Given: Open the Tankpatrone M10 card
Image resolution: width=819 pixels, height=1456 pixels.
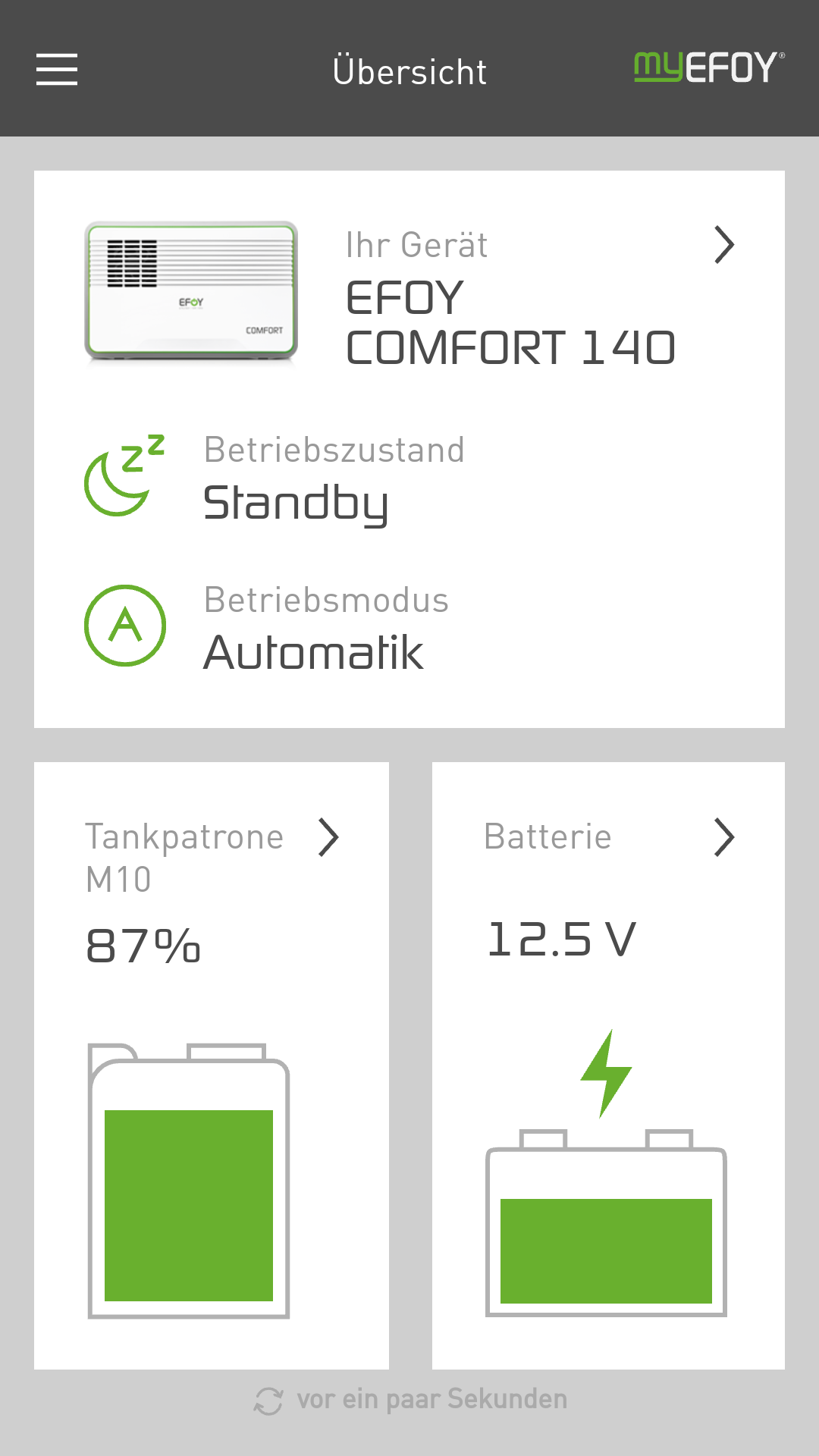Looking at the screenshot, I should tap(212, 1065).
